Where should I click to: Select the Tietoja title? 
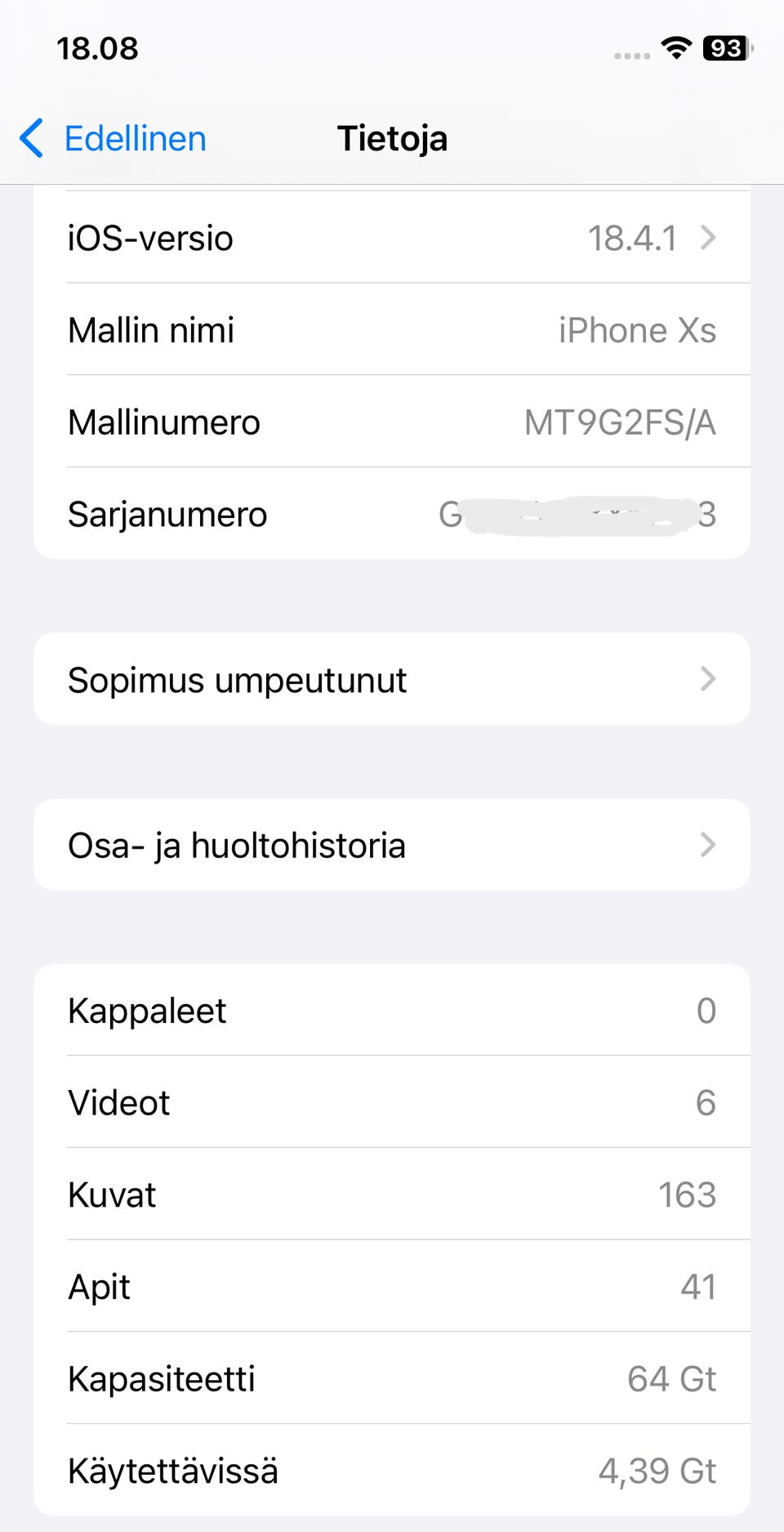pyautogui.click(x=392, y=139)
